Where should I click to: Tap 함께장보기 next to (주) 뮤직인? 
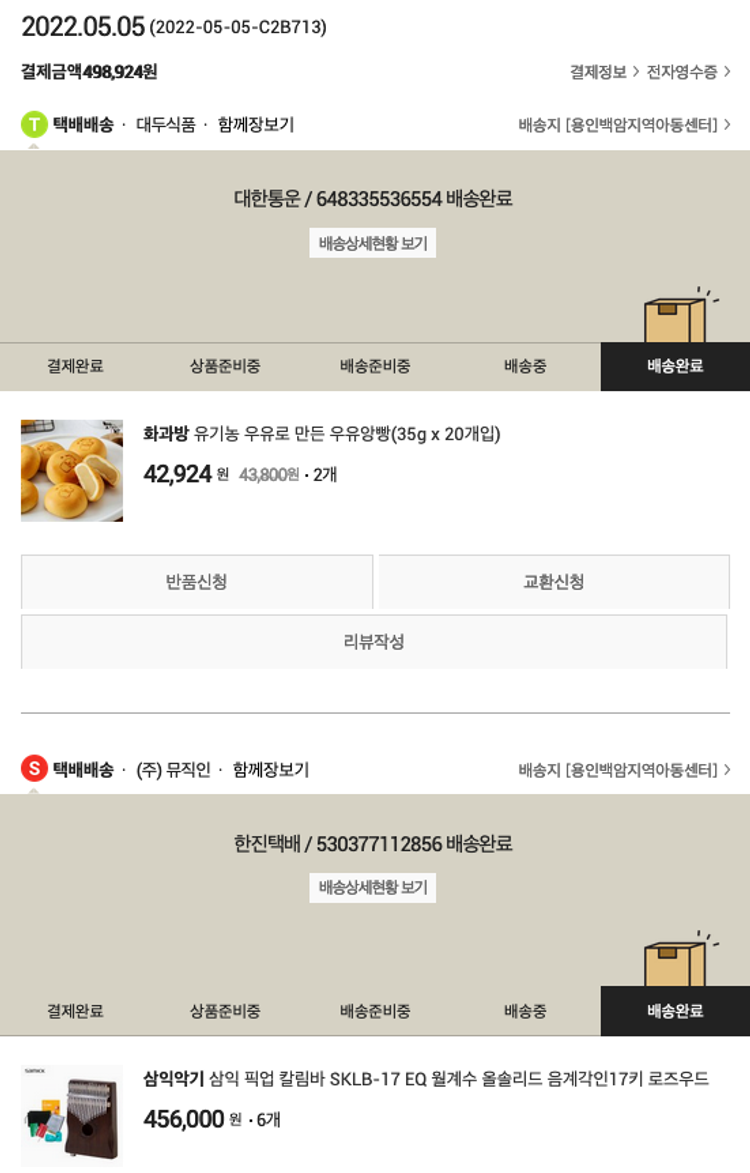click(x=271, y=770)
